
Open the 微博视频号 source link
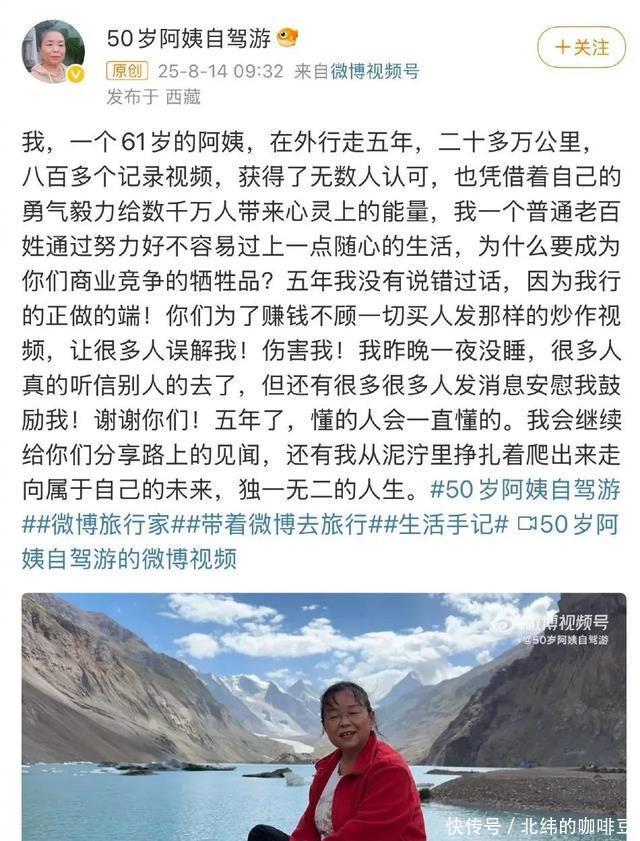(374, 71)
